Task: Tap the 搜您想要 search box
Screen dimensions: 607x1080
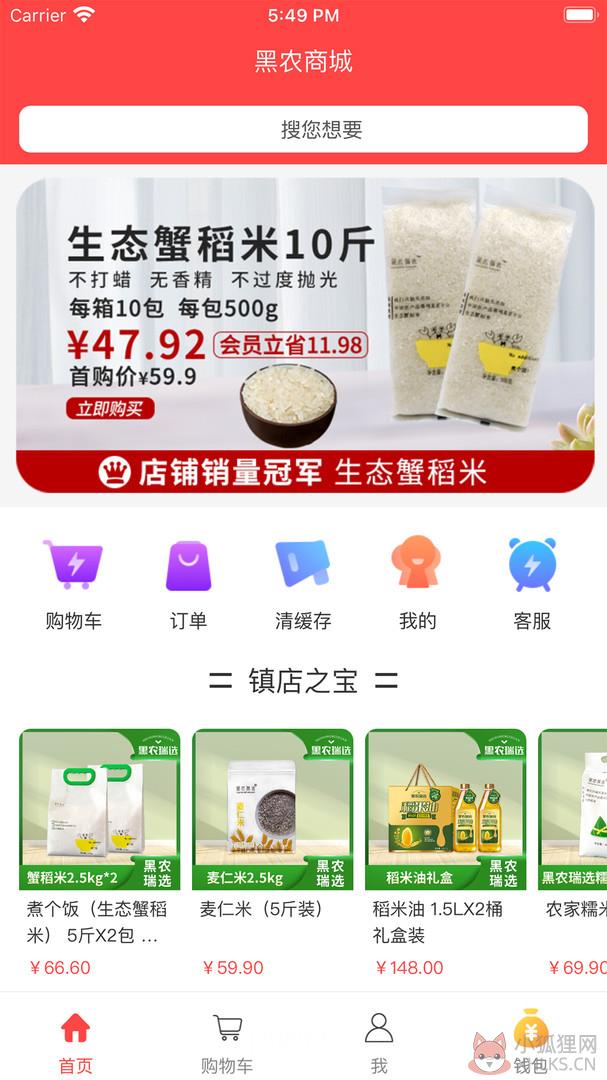Action: coord(303,129)
